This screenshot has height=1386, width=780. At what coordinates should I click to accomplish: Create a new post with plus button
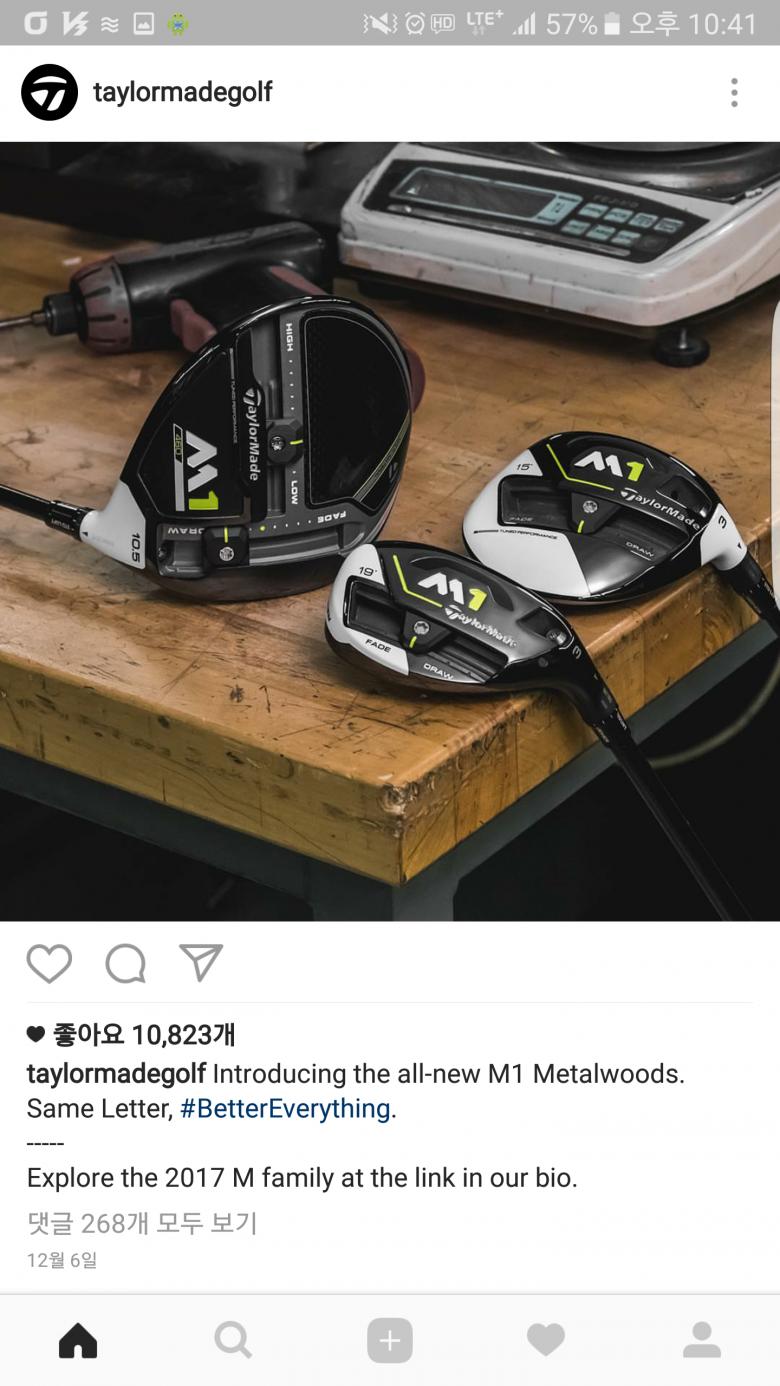tap(390, 1340)
